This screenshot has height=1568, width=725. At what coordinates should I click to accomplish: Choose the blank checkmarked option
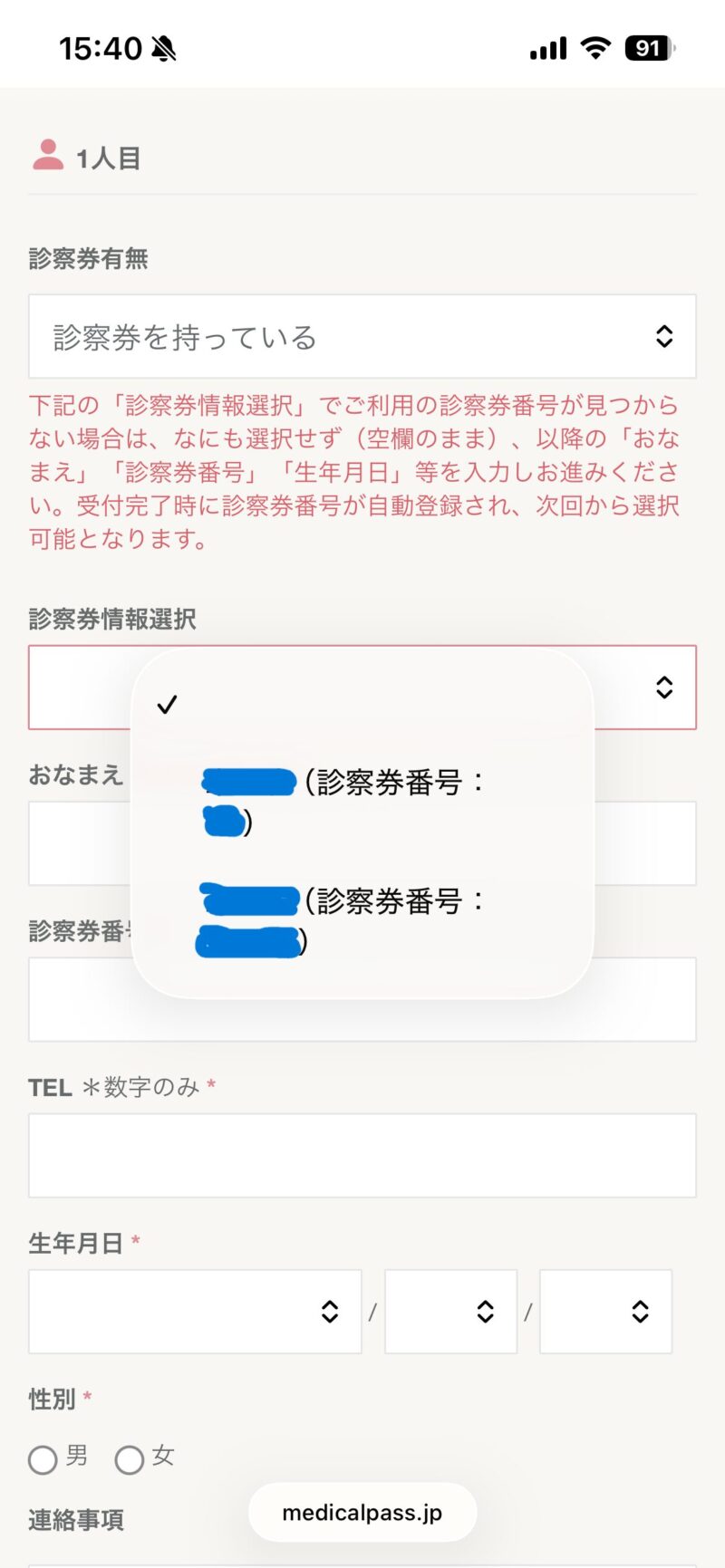(x=362, y=705)
